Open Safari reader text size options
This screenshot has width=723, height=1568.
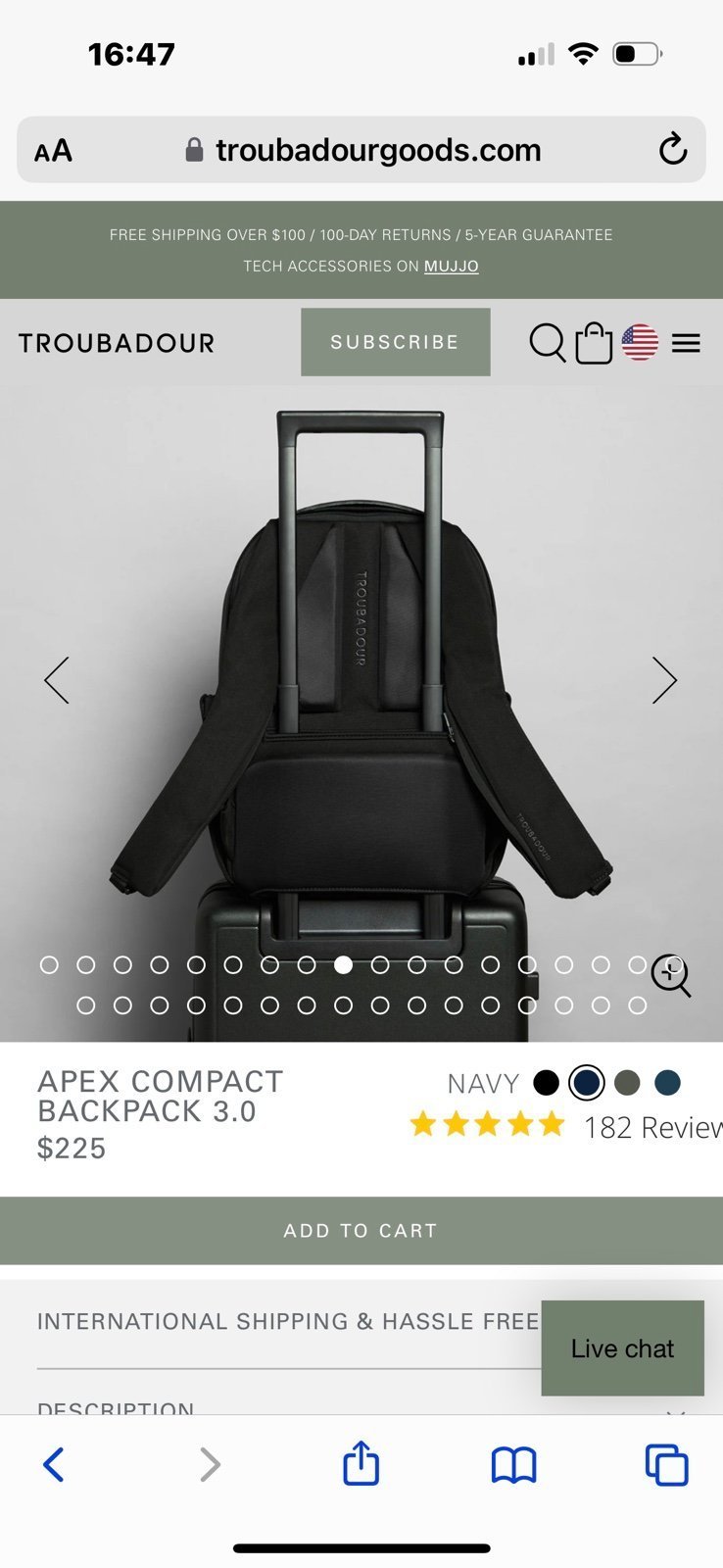pos(53,151)
